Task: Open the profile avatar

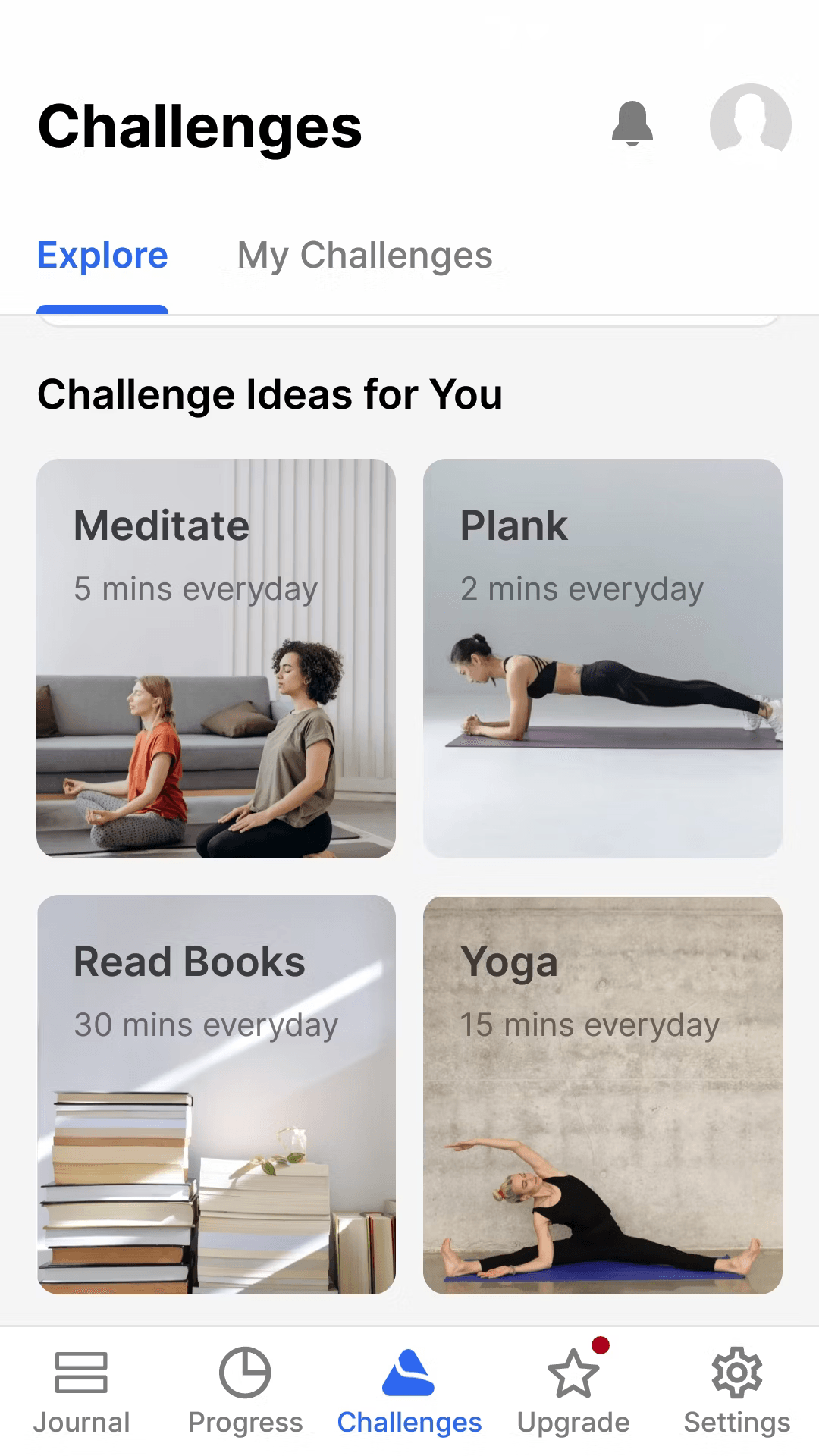Action: tap(750, 124)
